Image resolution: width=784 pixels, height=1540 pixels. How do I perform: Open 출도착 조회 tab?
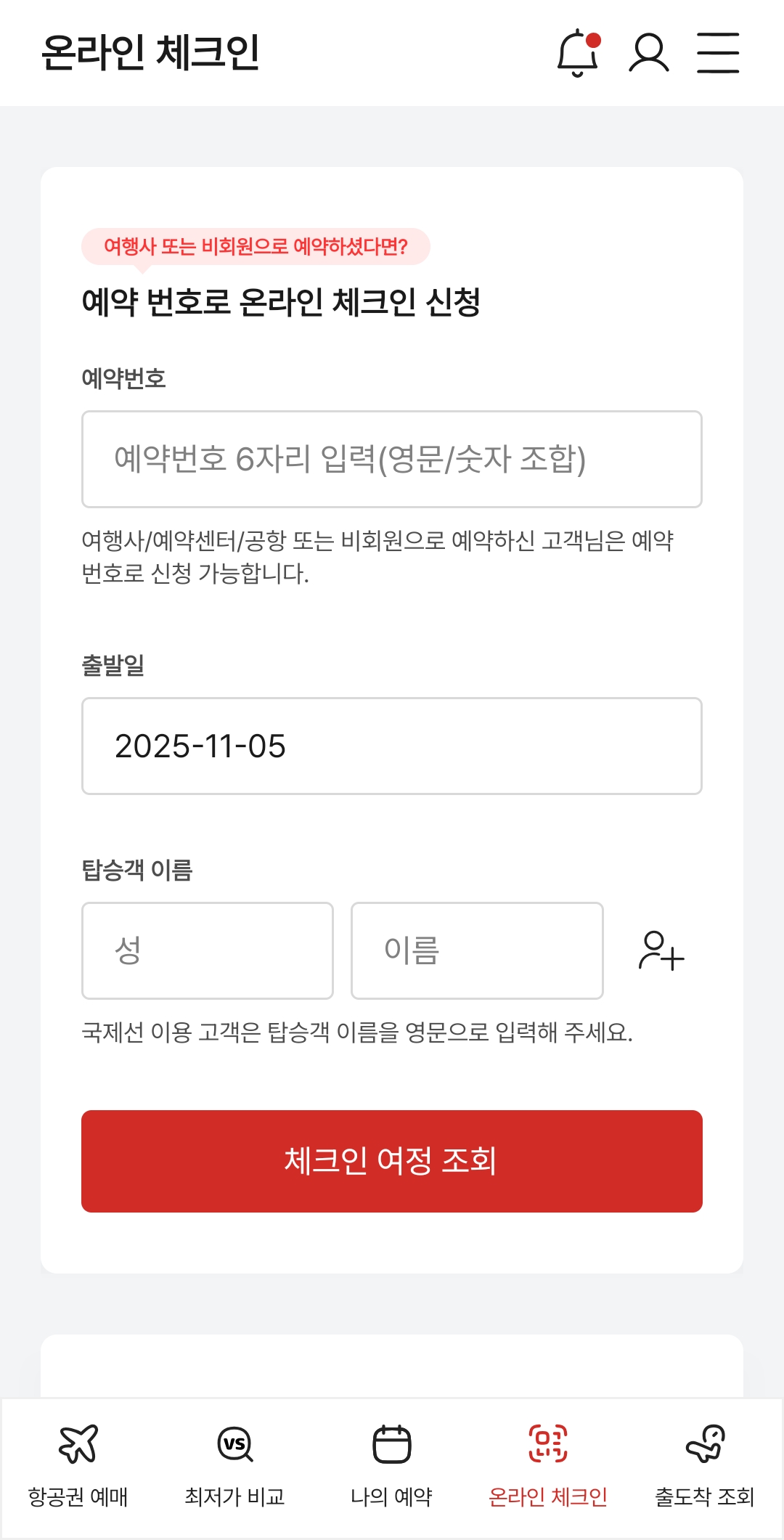click(x=705, y=1467)
